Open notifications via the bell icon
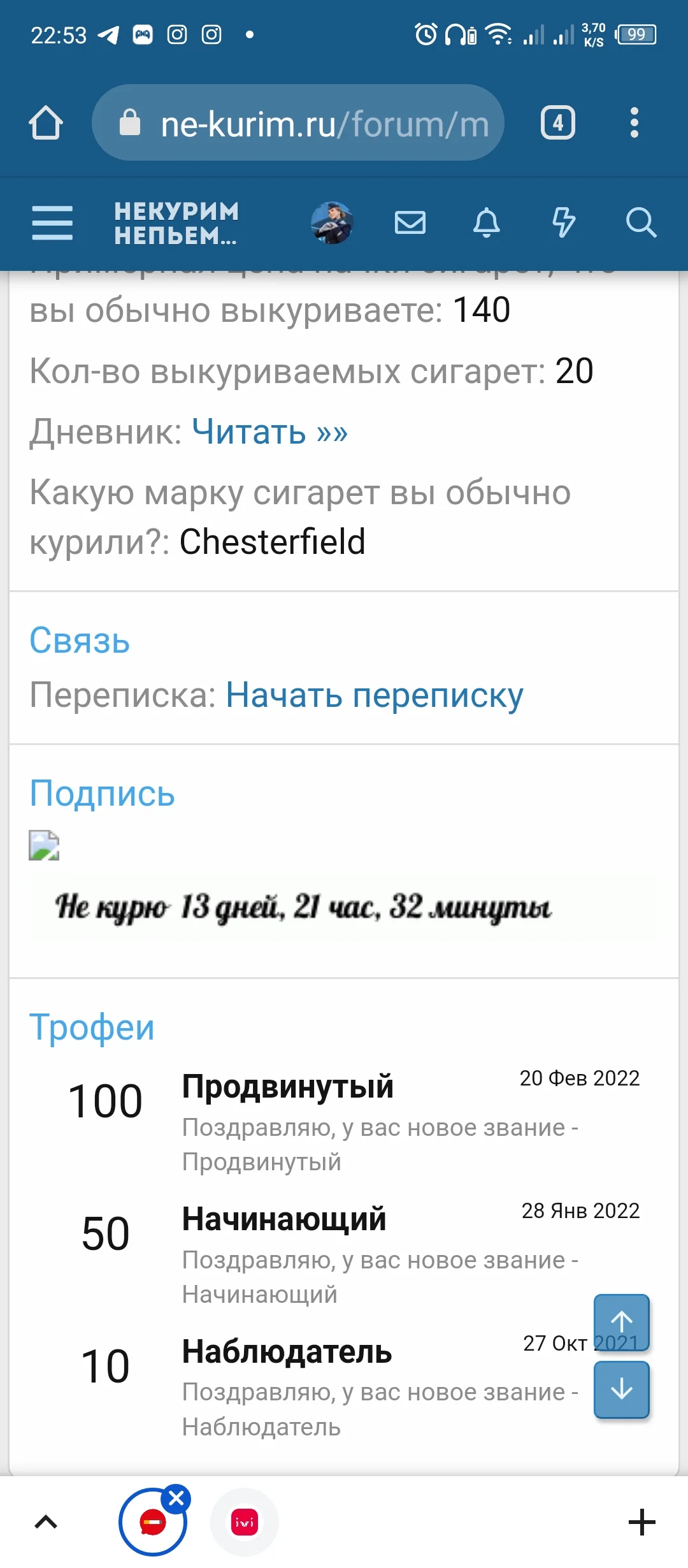 [x=487, y=223]
